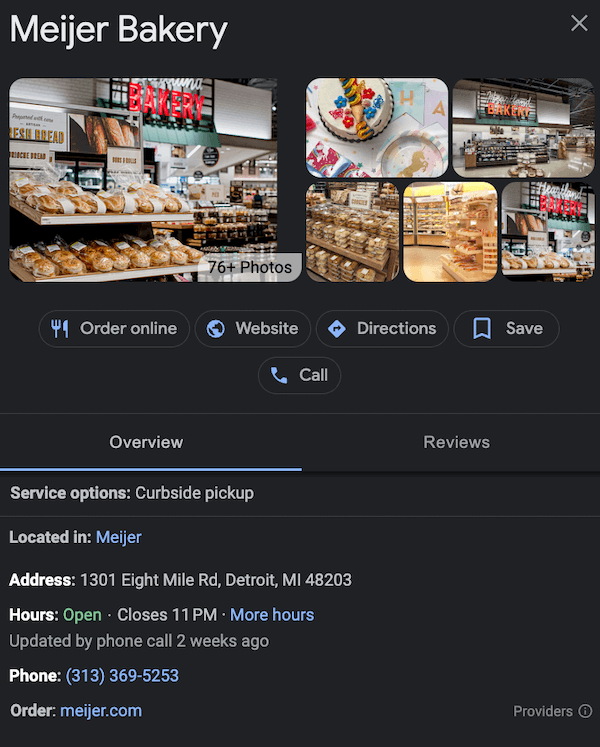Select the Overview tab
600x747 pixels.
[x=146, y=442]
